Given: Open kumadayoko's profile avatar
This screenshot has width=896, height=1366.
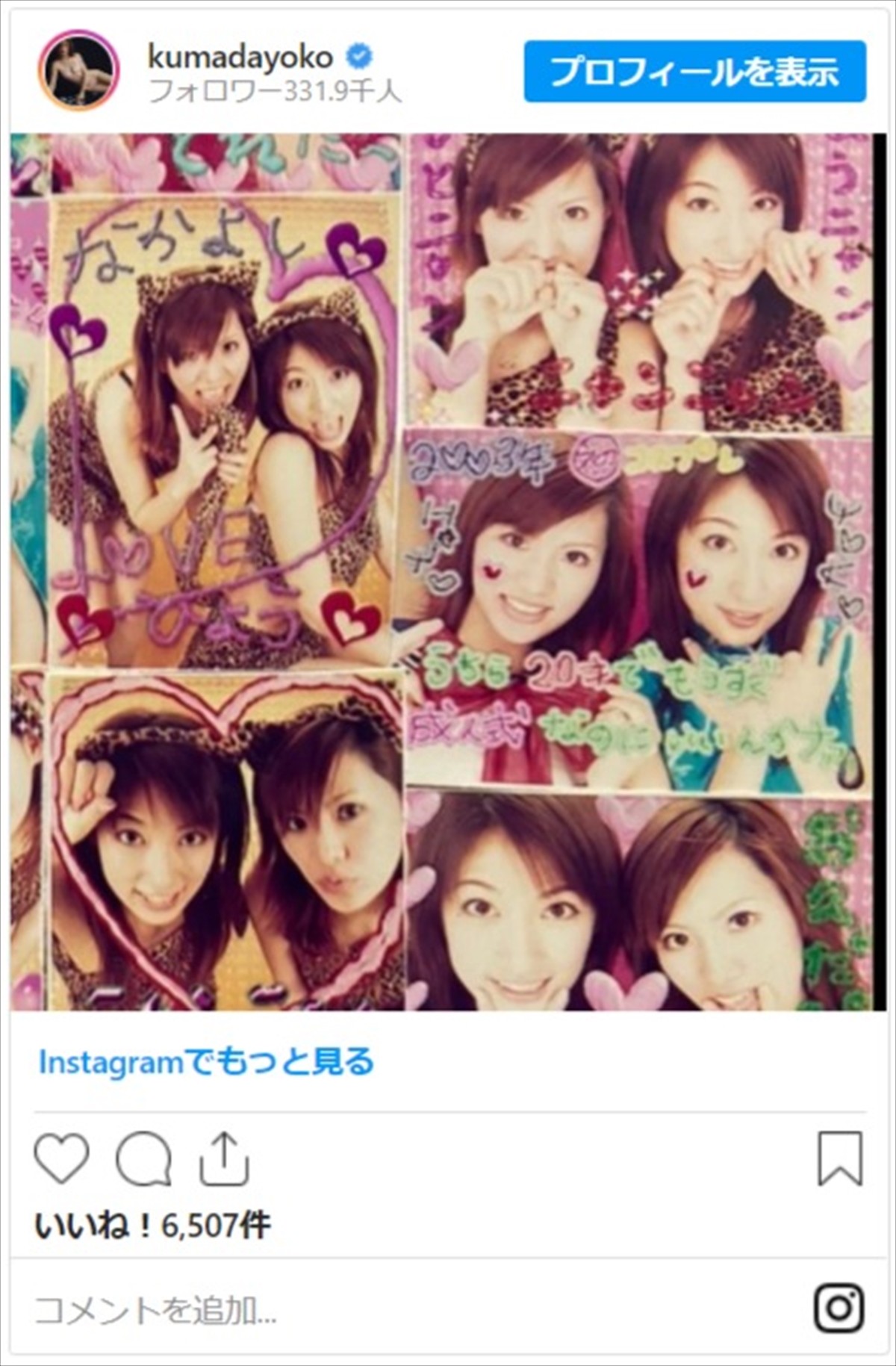Looking at the screenshot, I should pos(78,72).
